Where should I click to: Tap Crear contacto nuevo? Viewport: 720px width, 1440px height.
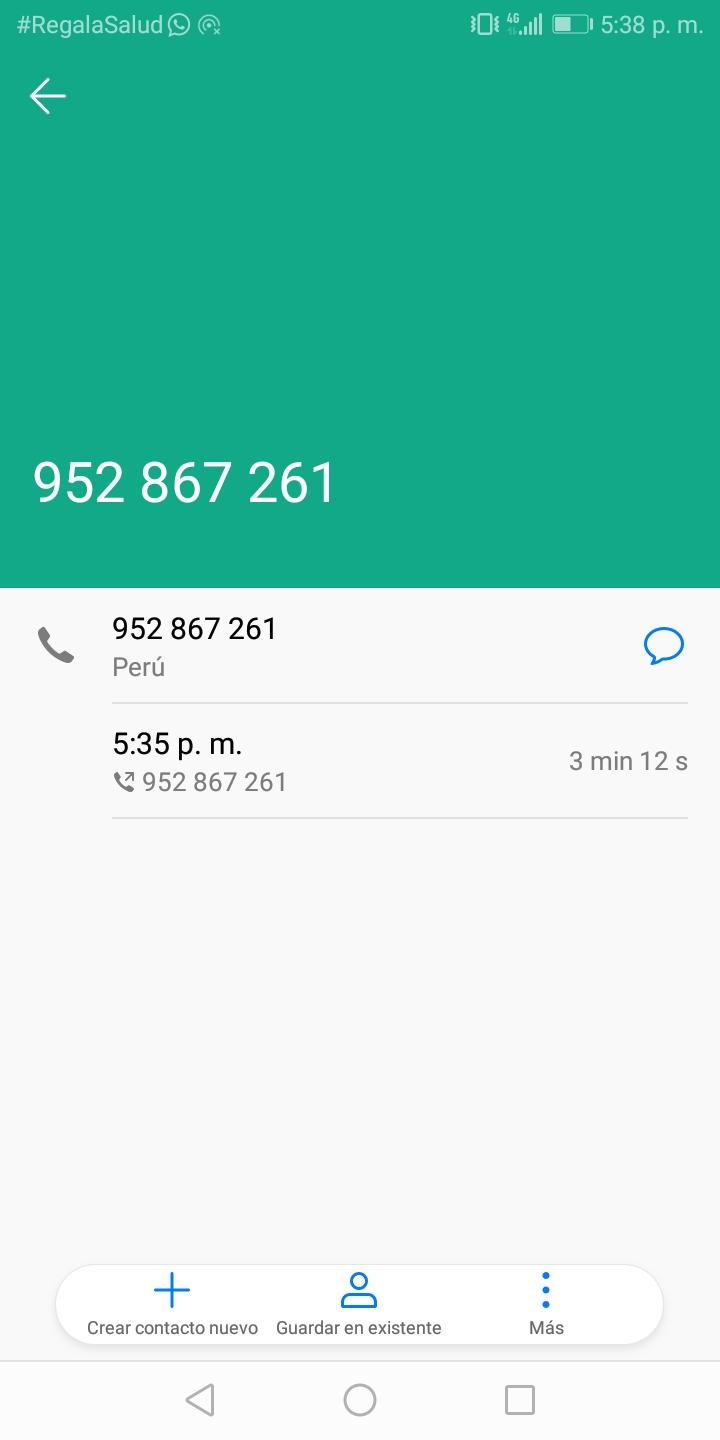(172, 1305)
